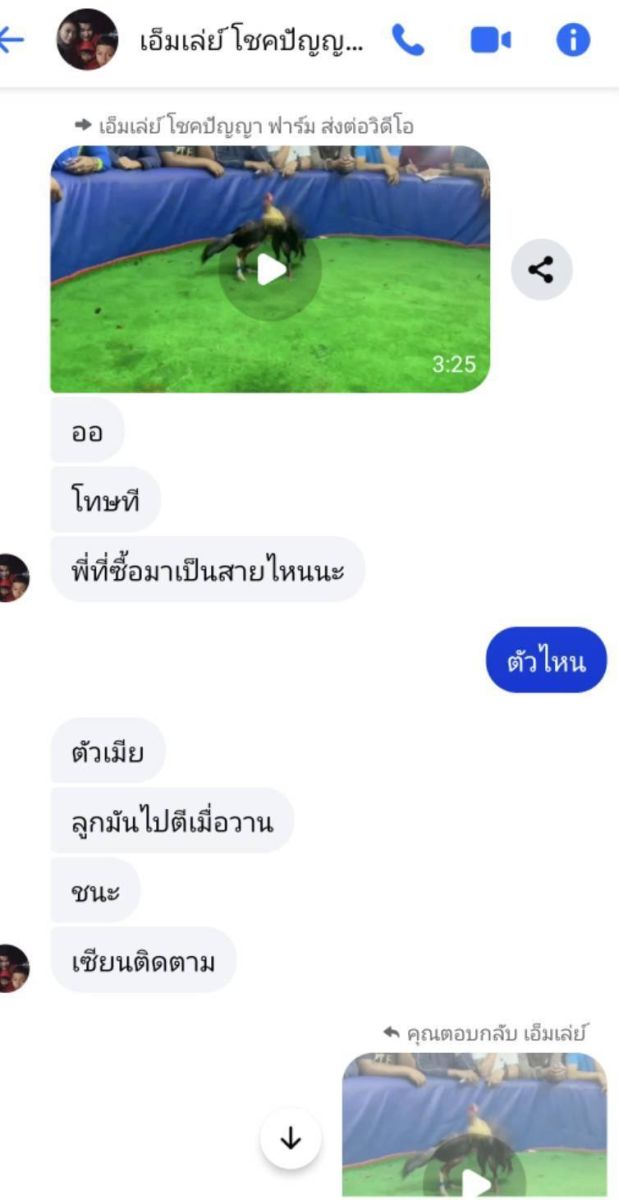Go back to the chat list
The width and height of the screenshot is (619, 1200).
(12, 40)
